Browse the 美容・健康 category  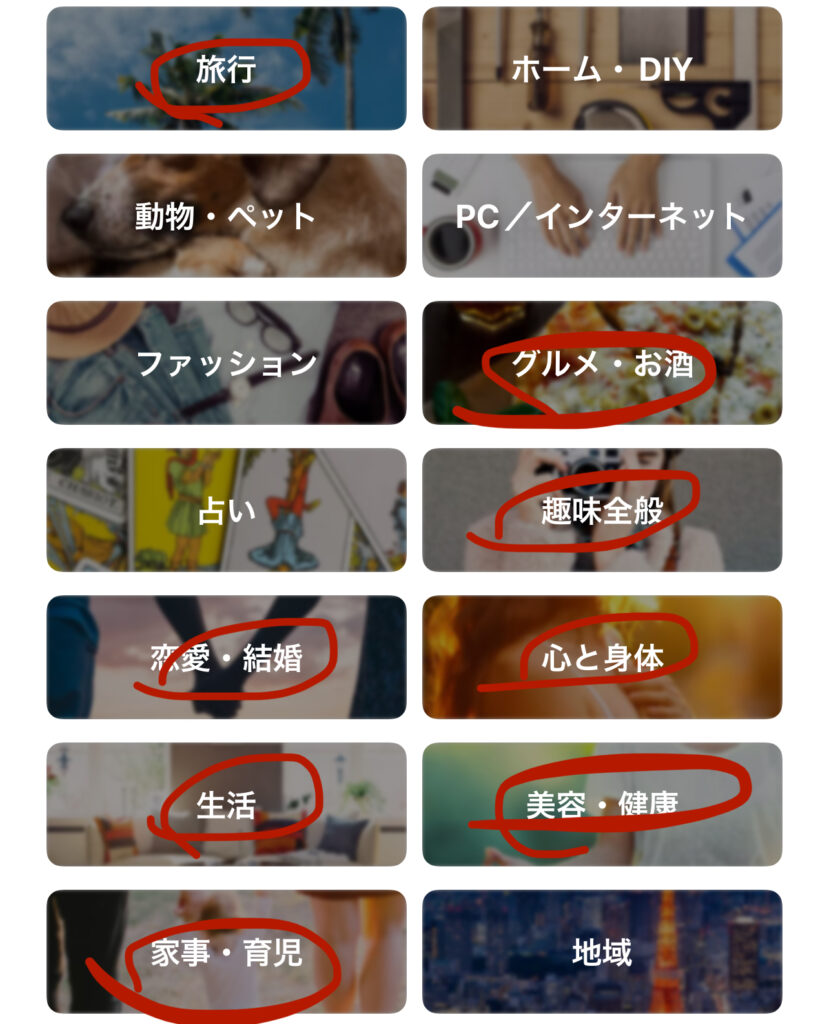[x=602, y=805]
